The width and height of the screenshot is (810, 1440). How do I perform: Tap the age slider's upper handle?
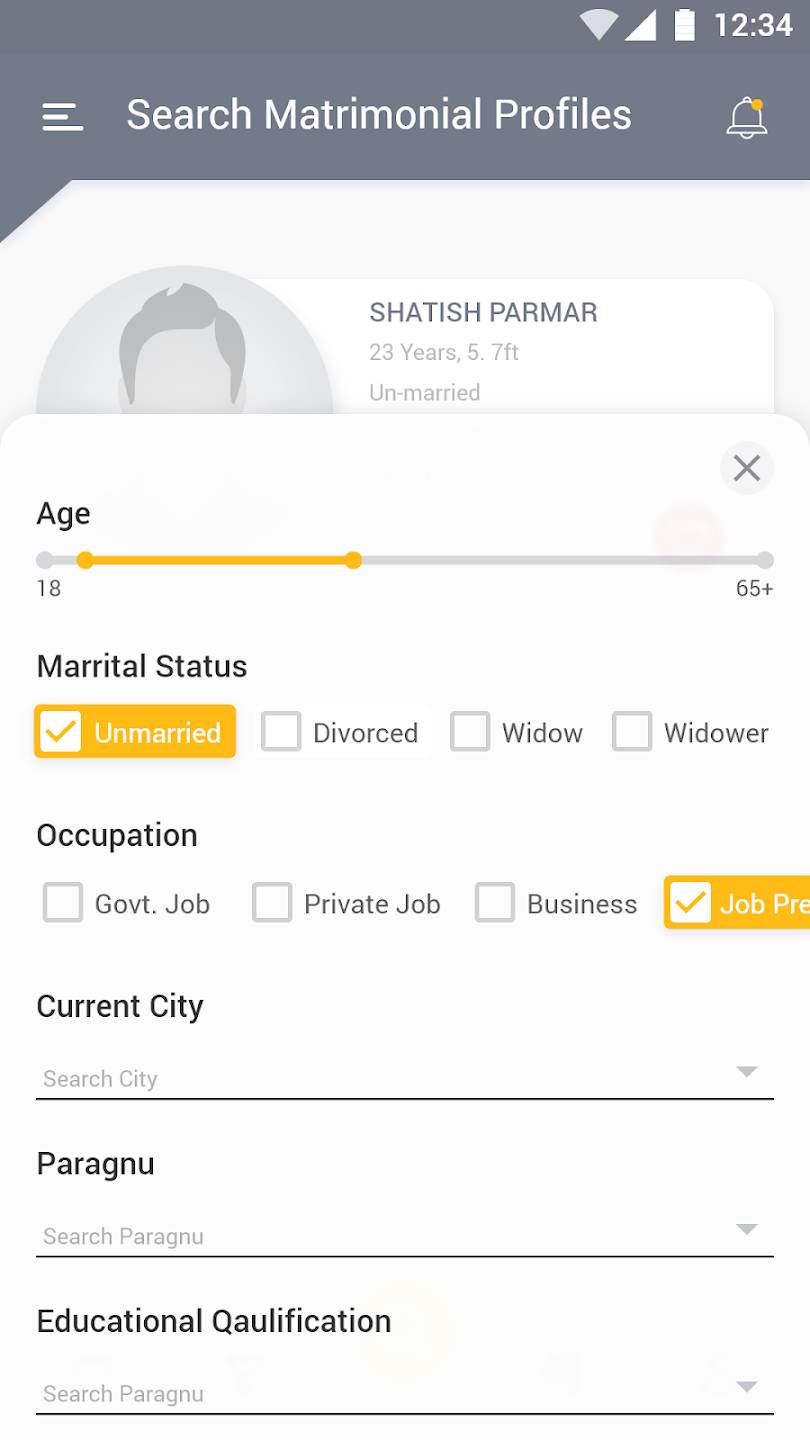point(353,560)
